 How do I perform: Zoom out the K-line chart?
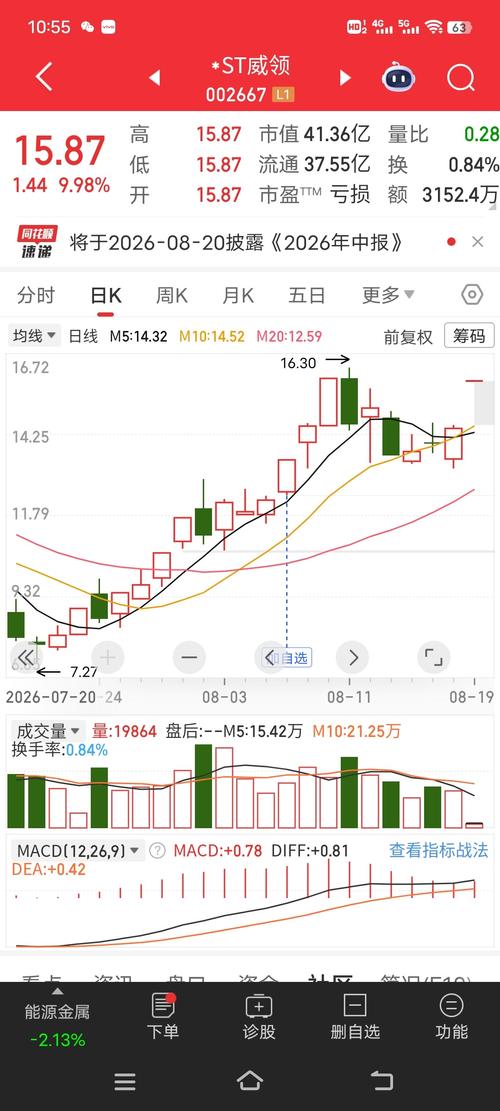[x=189, y=658]
